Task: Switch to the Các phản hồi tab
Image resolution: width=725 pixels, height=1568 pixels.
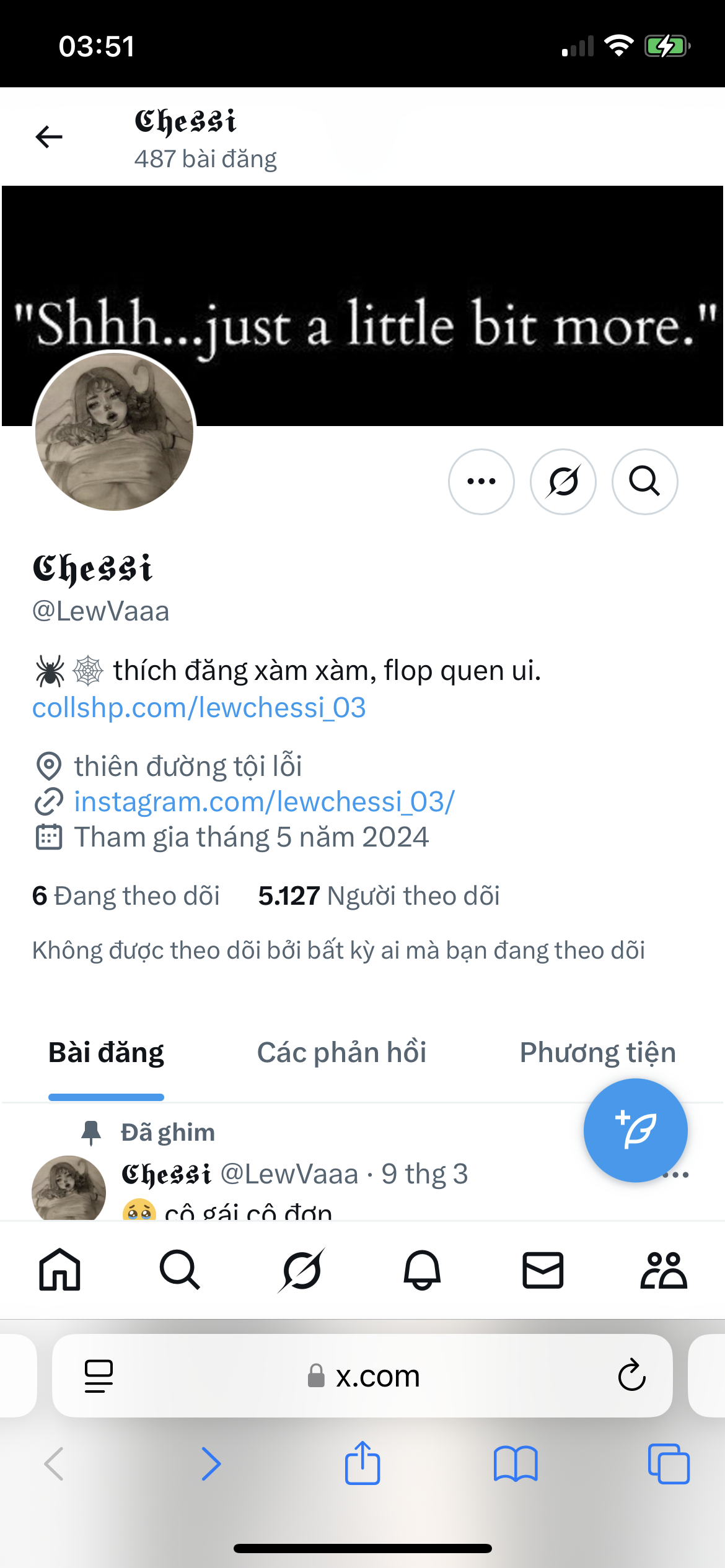Action: 341,1052
